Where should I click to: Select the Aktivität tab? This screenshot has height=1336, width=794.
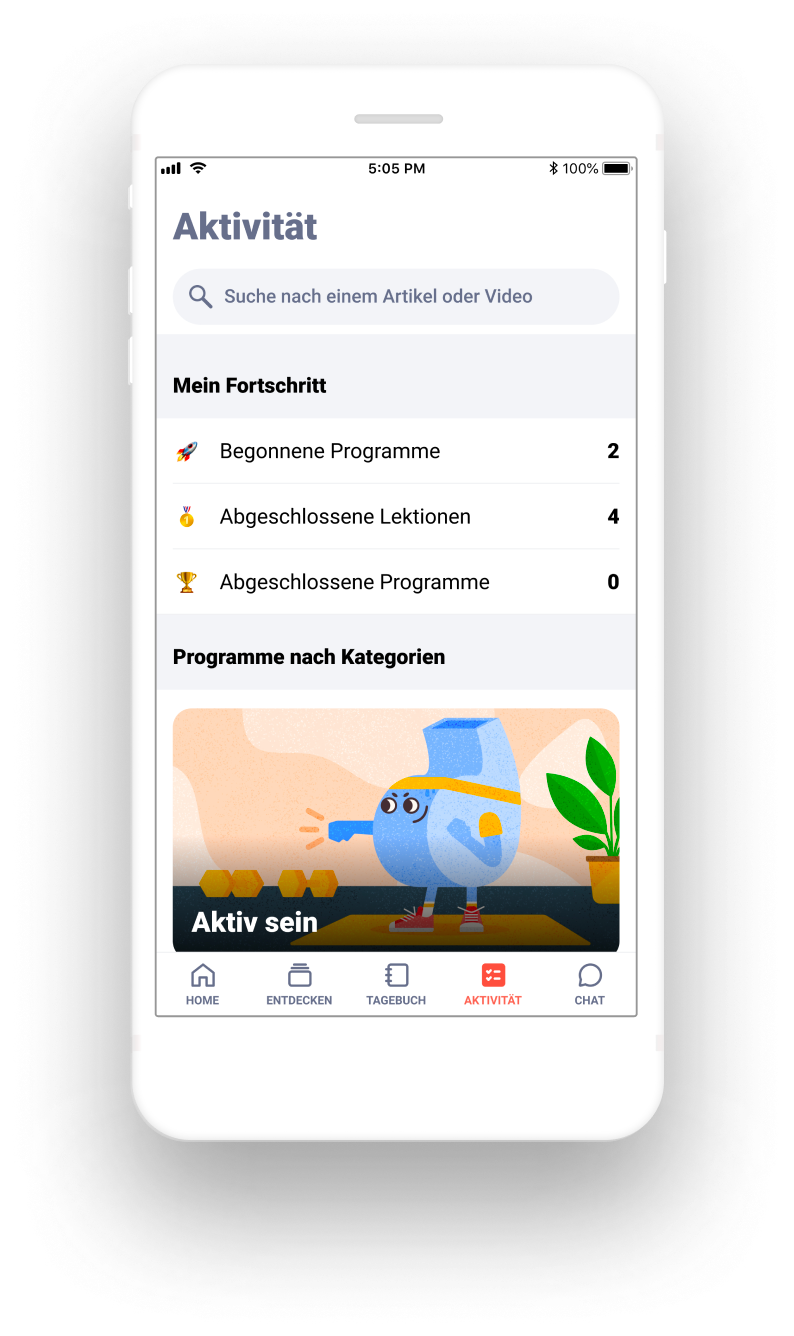493,985
